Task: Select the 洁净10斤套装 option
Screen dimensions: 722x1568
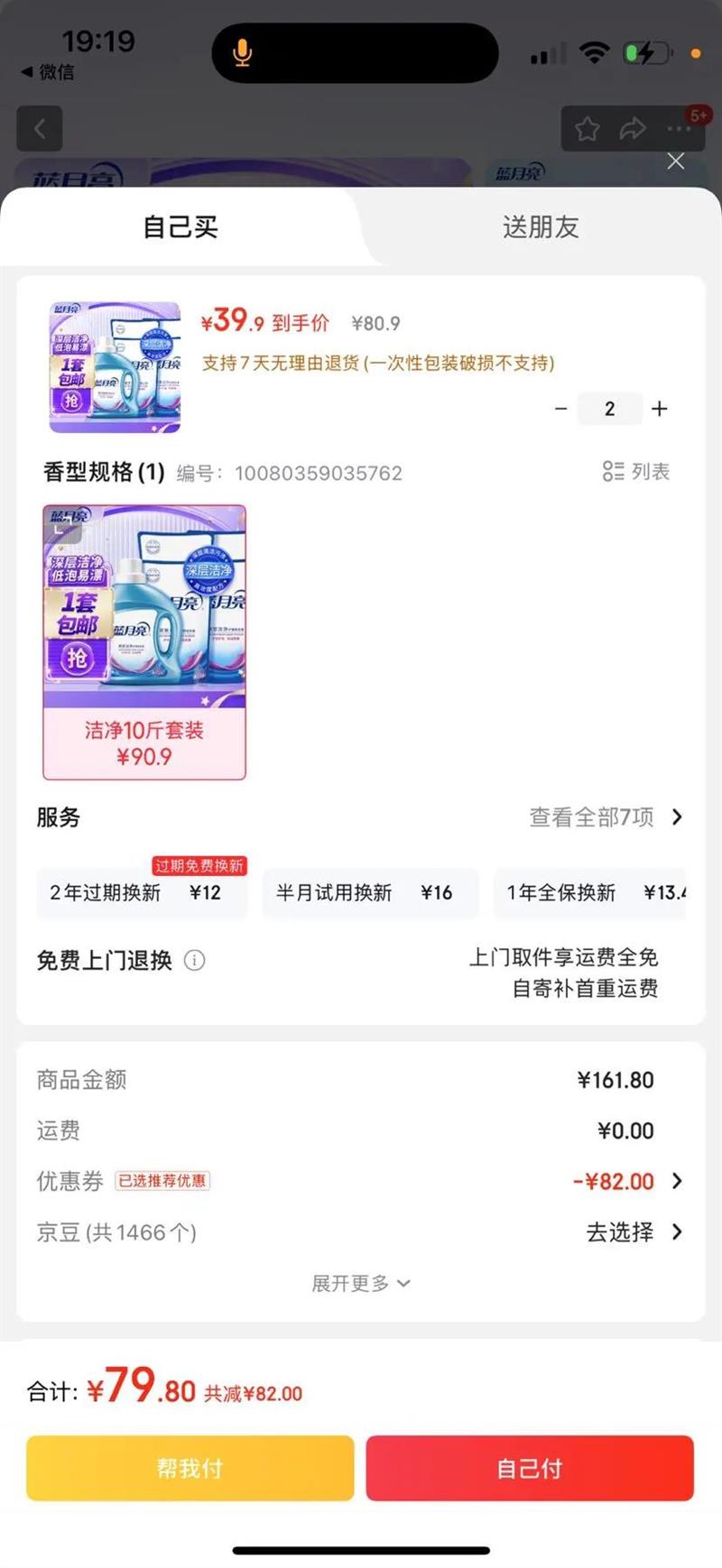Action: coord(144,641)
